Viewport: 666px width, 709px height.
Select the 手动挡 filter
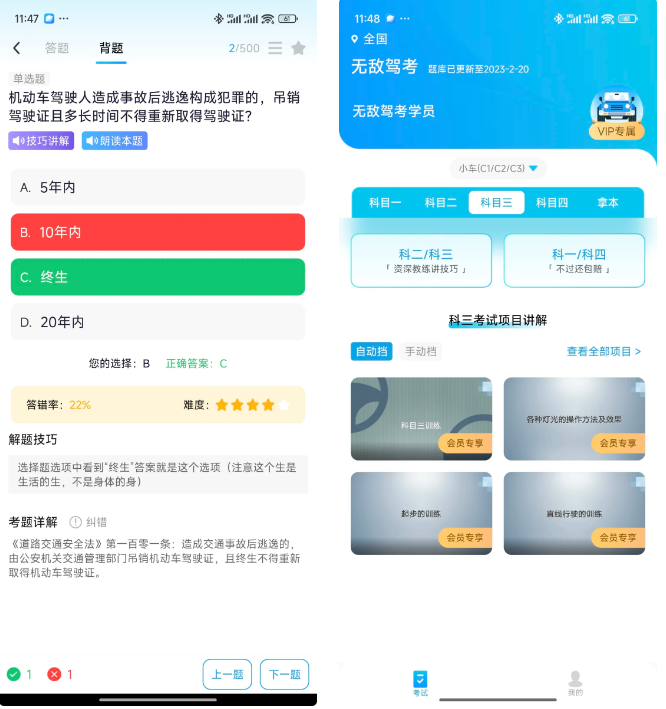pos(421,351)
